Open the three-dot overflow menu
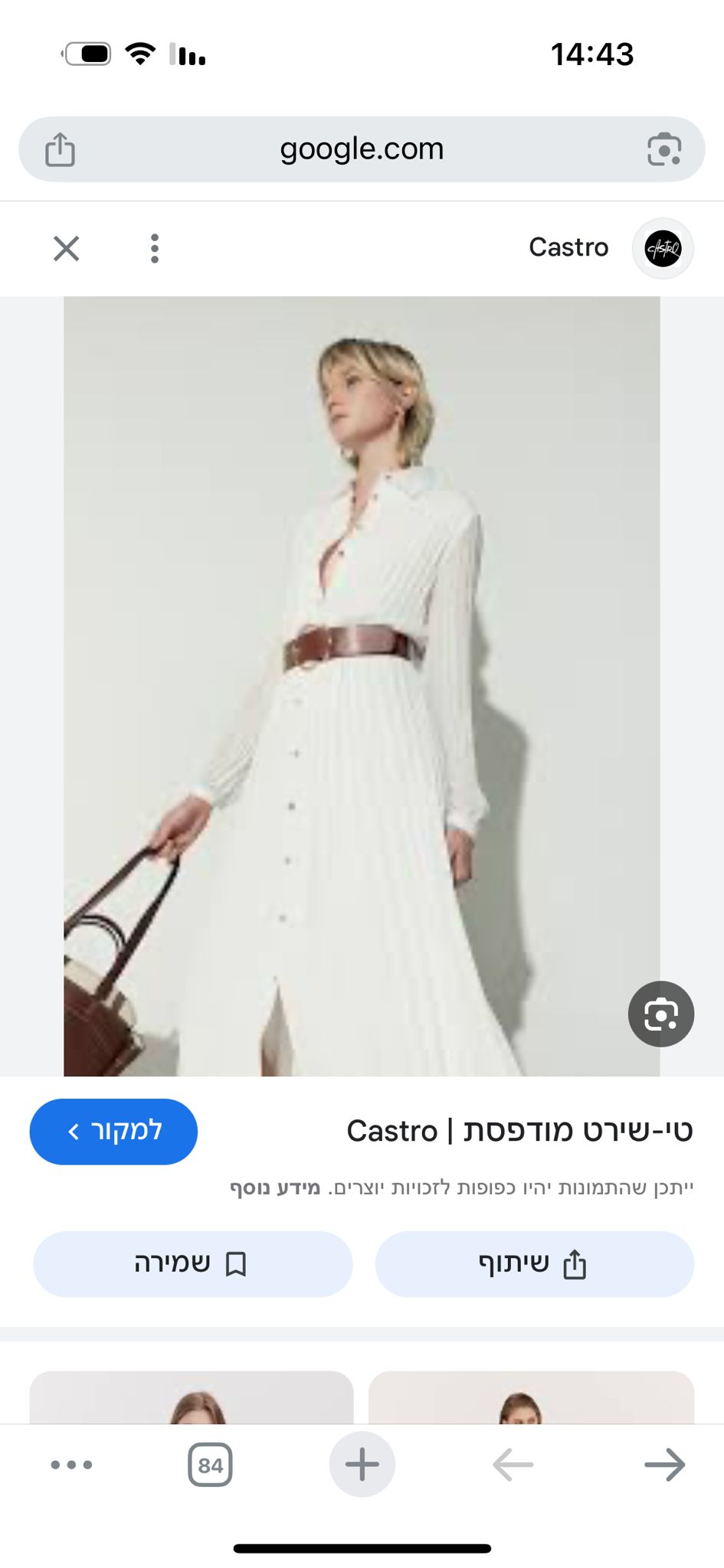The image size is (724, 1568). pos(155,248)
